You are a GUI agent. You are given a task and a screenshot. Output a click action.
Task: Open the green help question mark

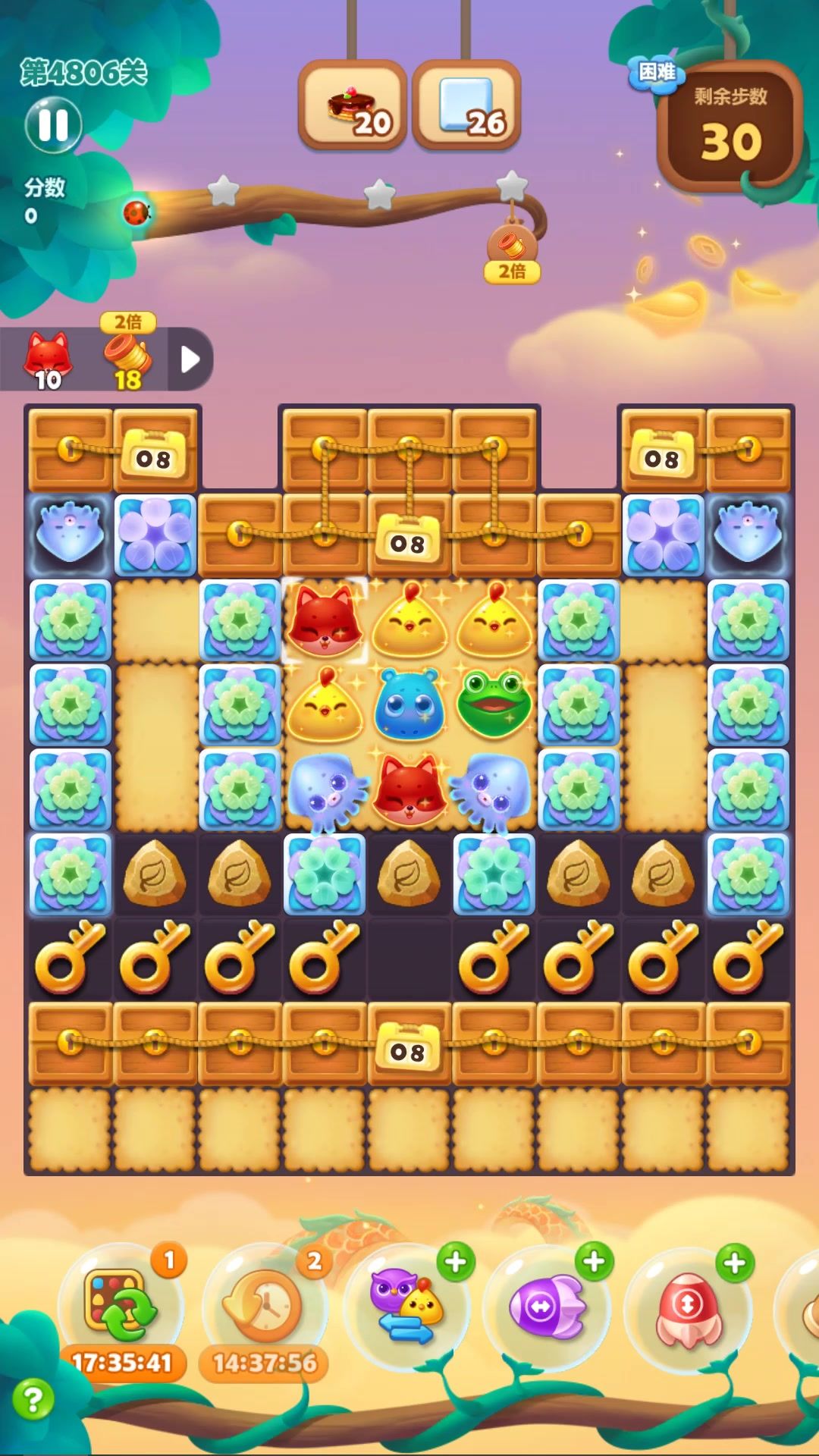click(33, 1400)
